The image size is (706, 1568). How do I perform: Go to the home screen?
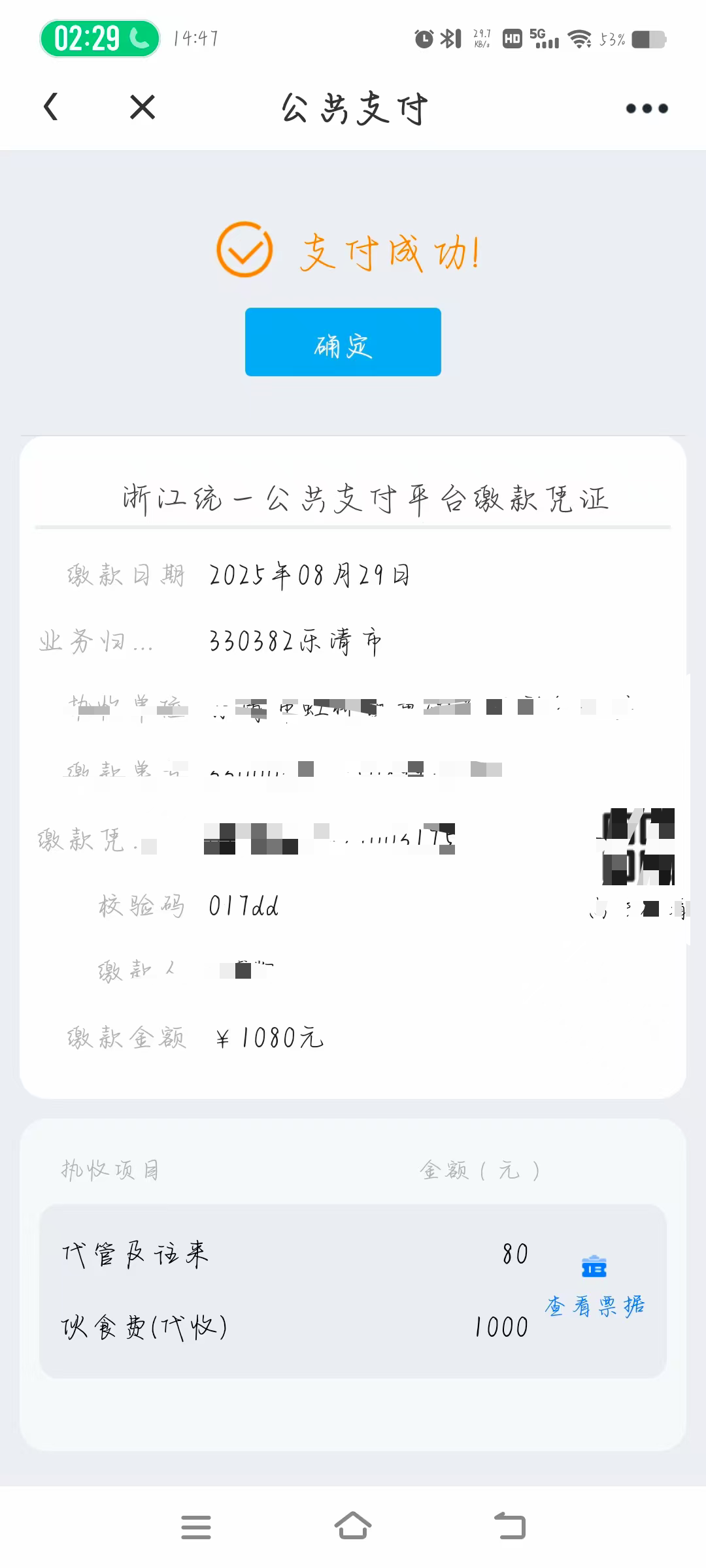353,1526
